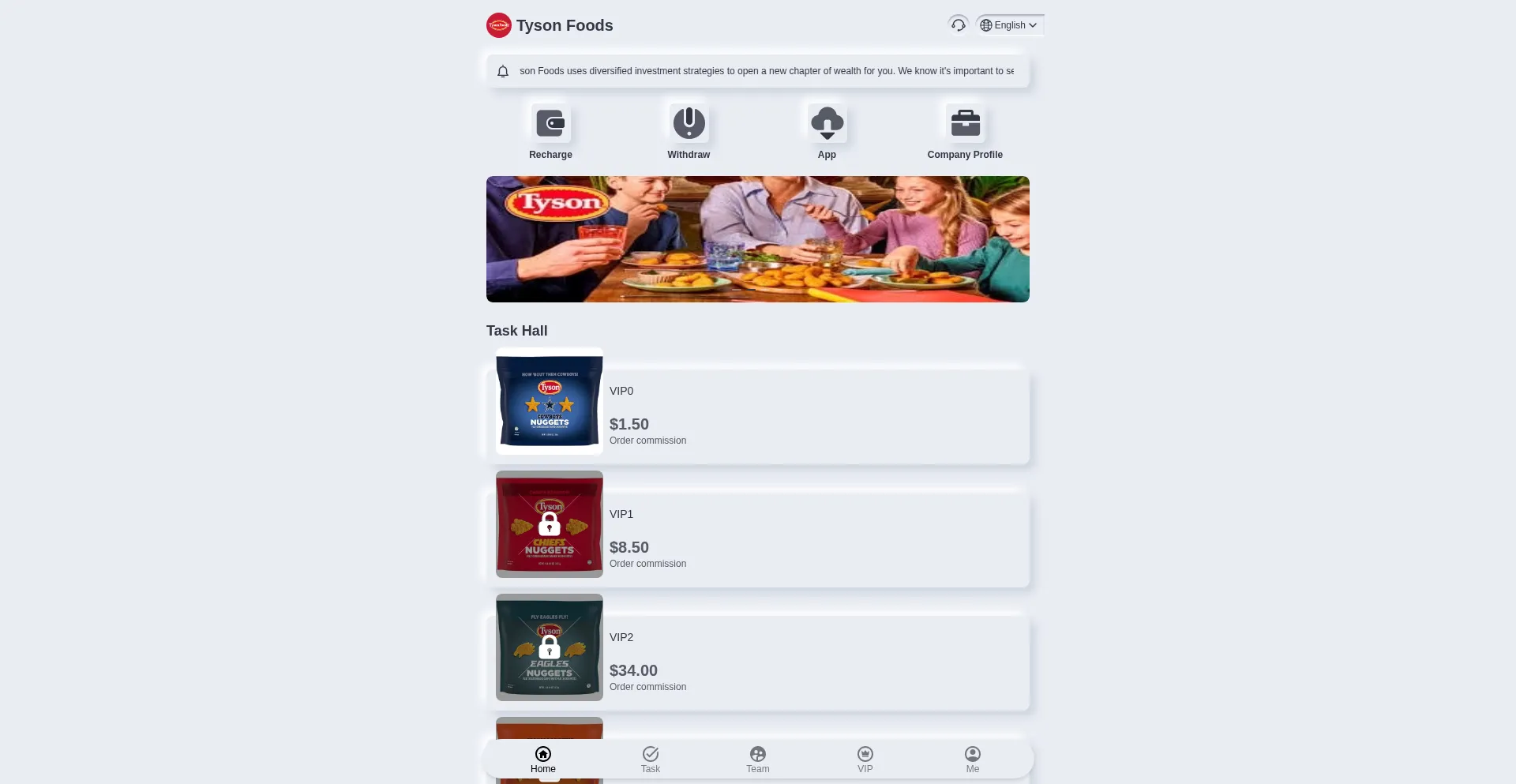Select the locked VIP2 $34.00 task card

pos(758,662)
